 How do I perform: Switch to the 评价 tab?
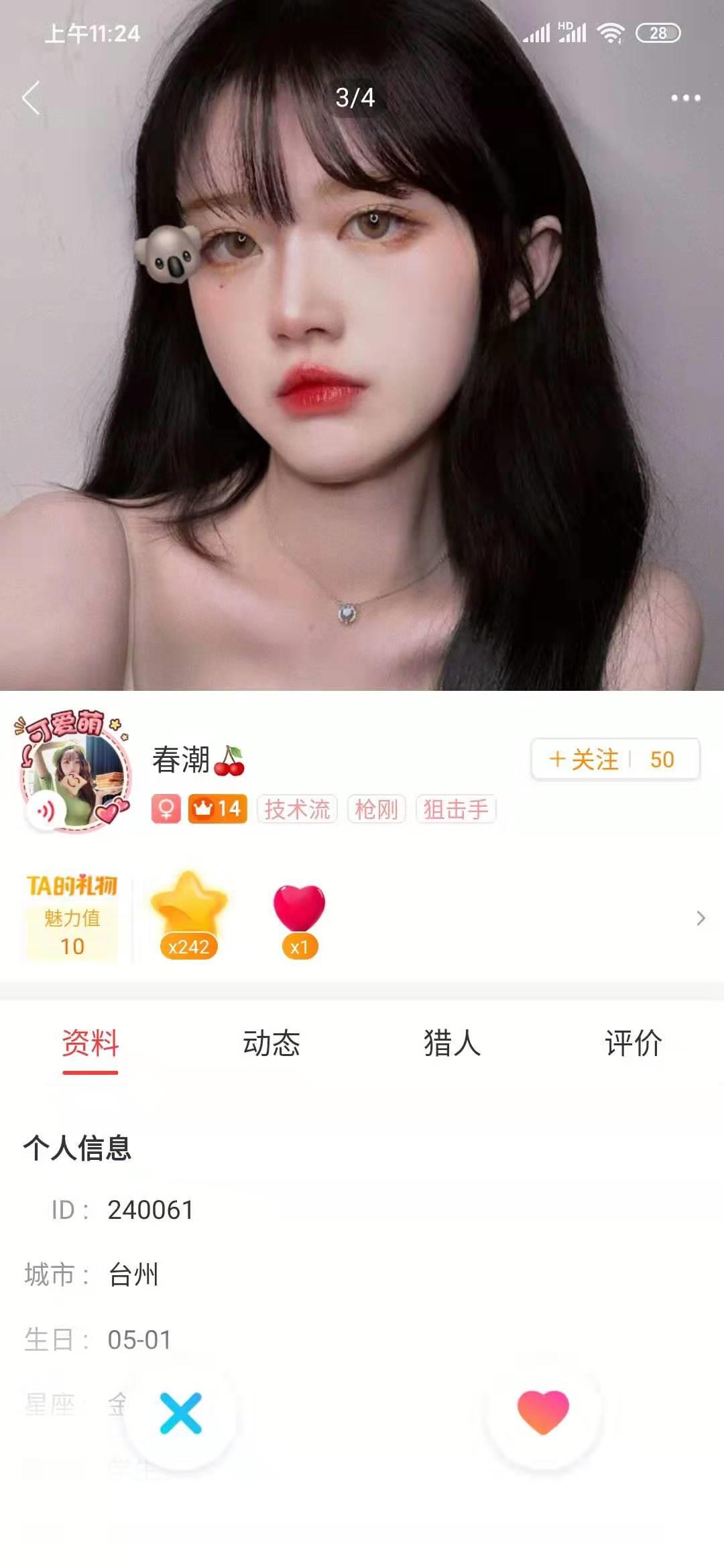tap(633, 1043)
